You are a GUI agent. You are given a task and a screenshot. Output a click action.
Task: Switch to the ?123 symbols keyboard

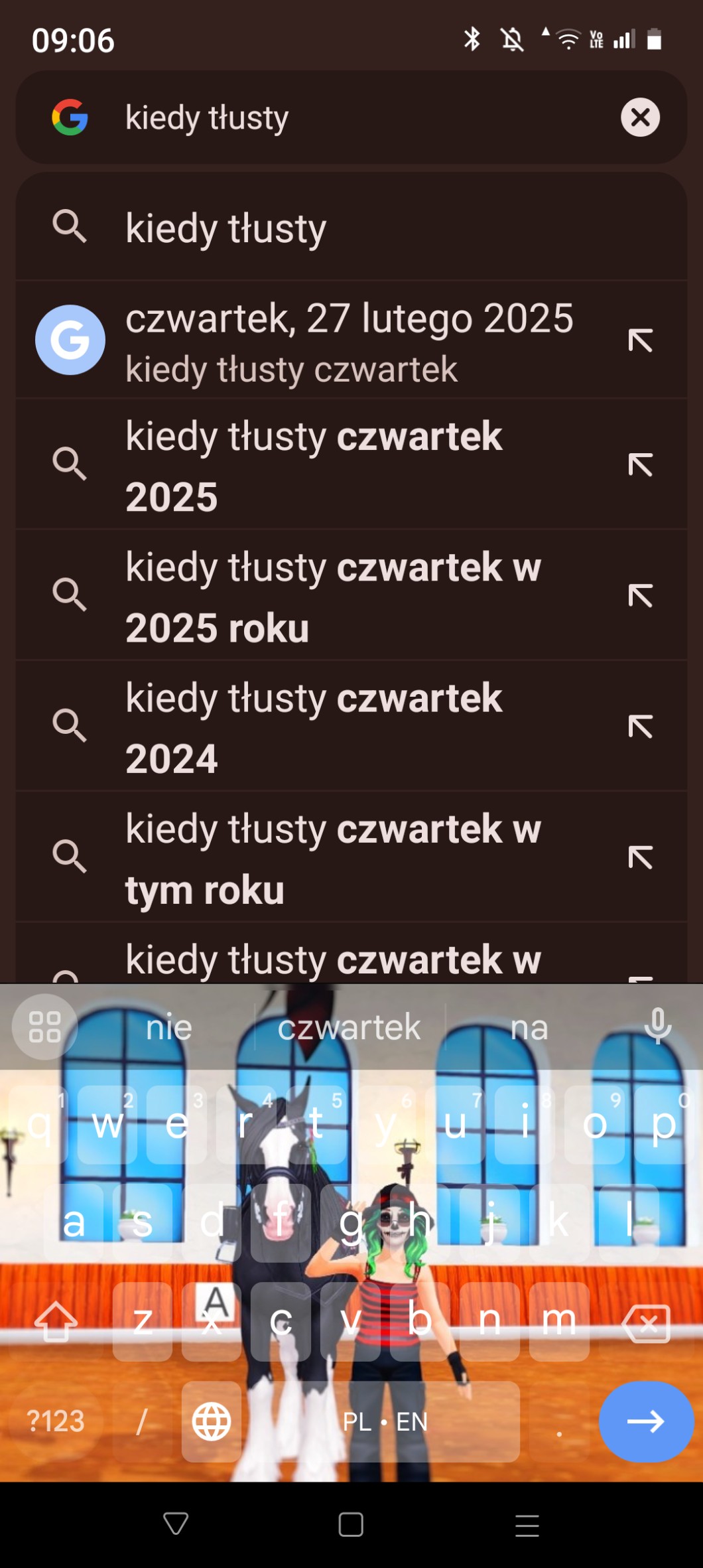56,1421
